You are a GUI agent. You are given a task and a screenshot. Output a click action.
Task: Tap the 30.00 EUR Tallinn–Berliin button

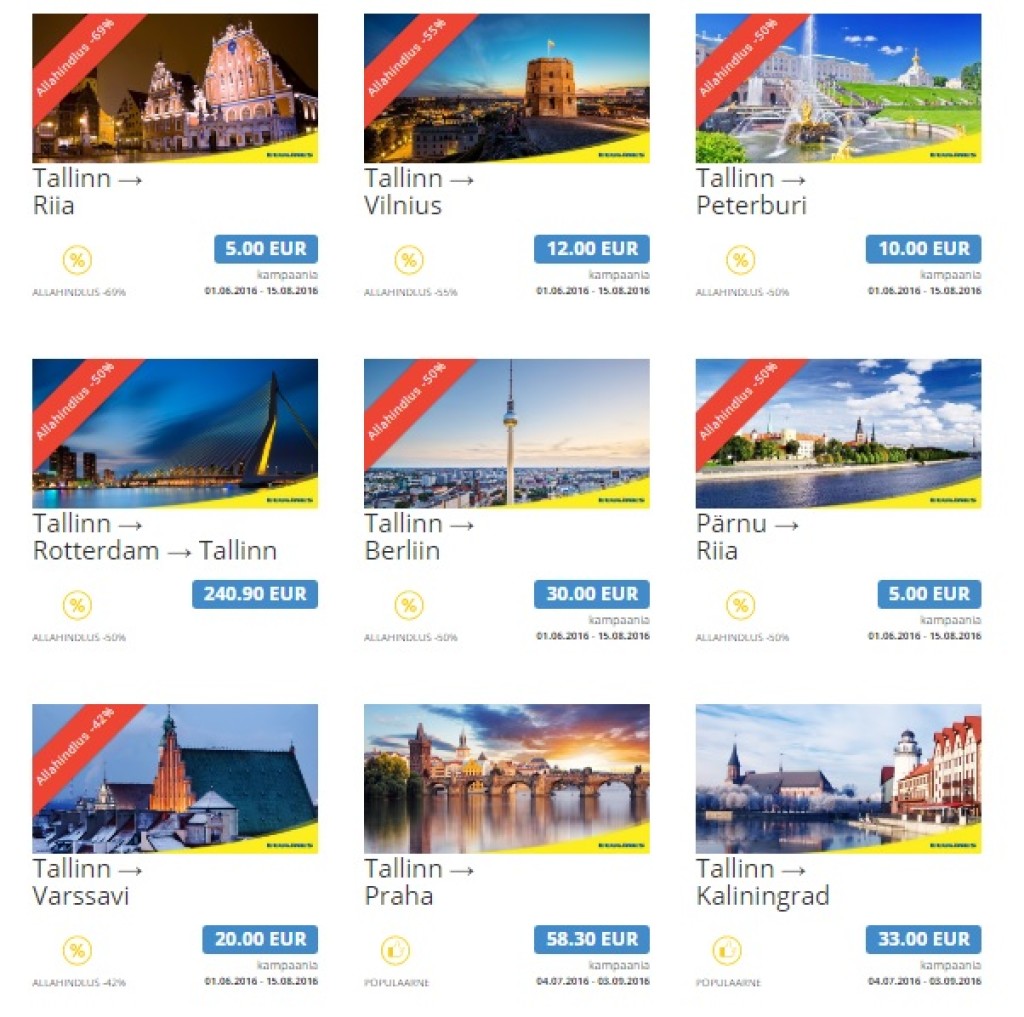(x=591, y=594)
